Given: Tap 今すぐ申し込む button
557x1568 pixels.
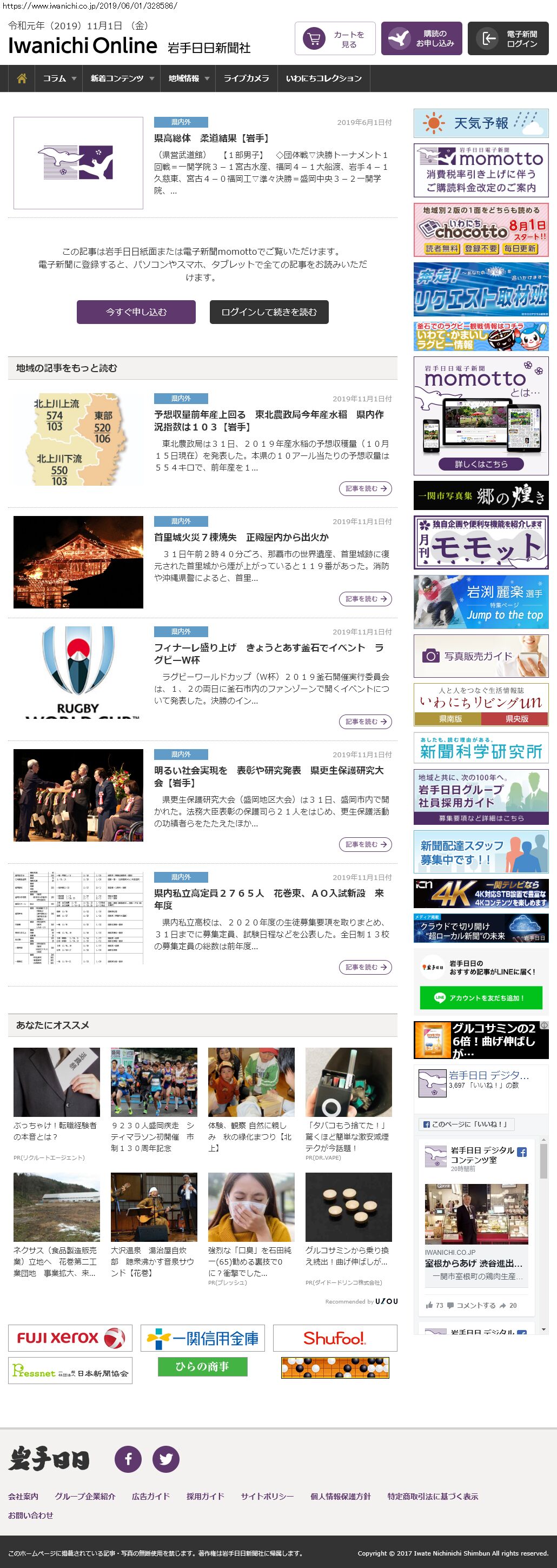Looking at the screenshot, I should click(136, 312).
